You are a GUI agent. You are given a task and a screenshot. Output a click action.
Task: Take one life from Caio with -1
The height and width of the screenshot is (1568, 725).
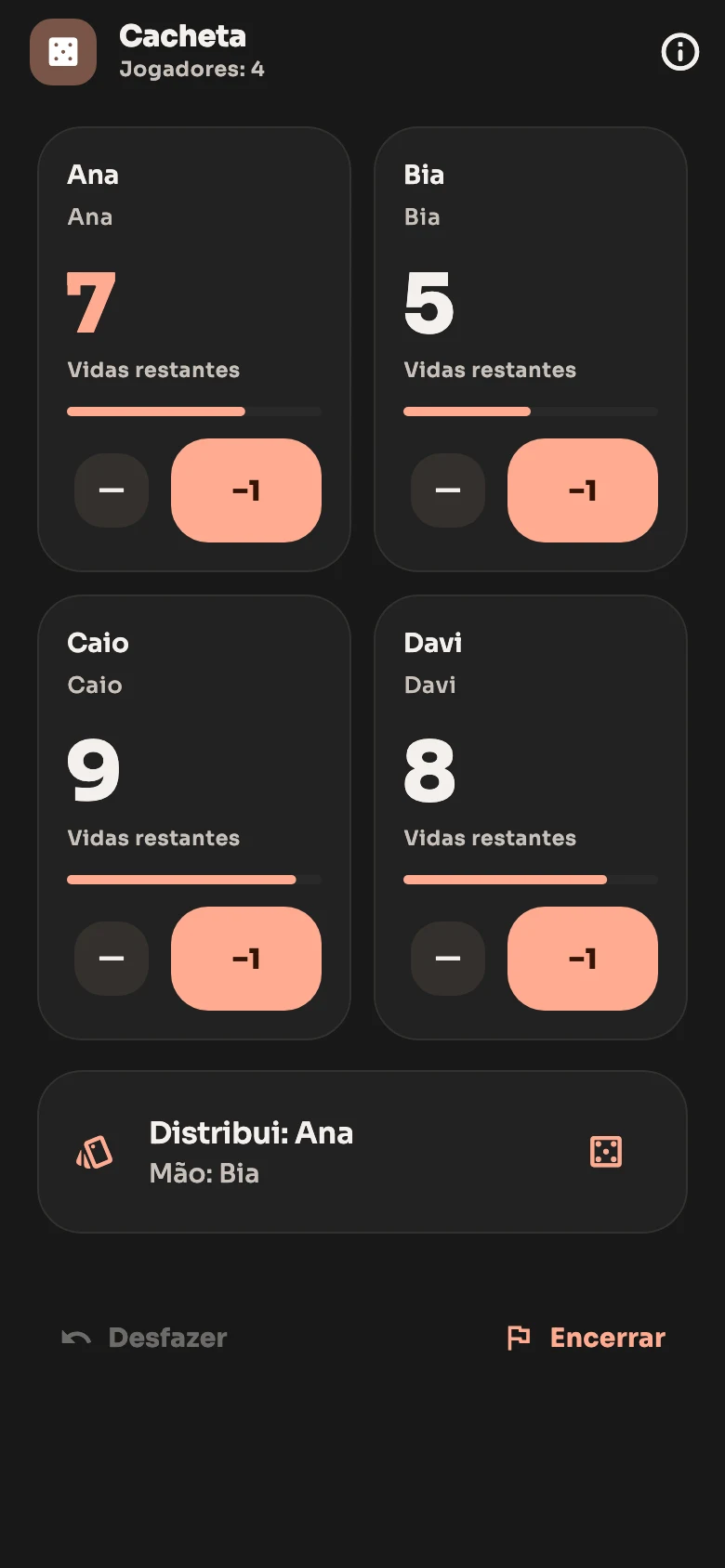point(246,959)
